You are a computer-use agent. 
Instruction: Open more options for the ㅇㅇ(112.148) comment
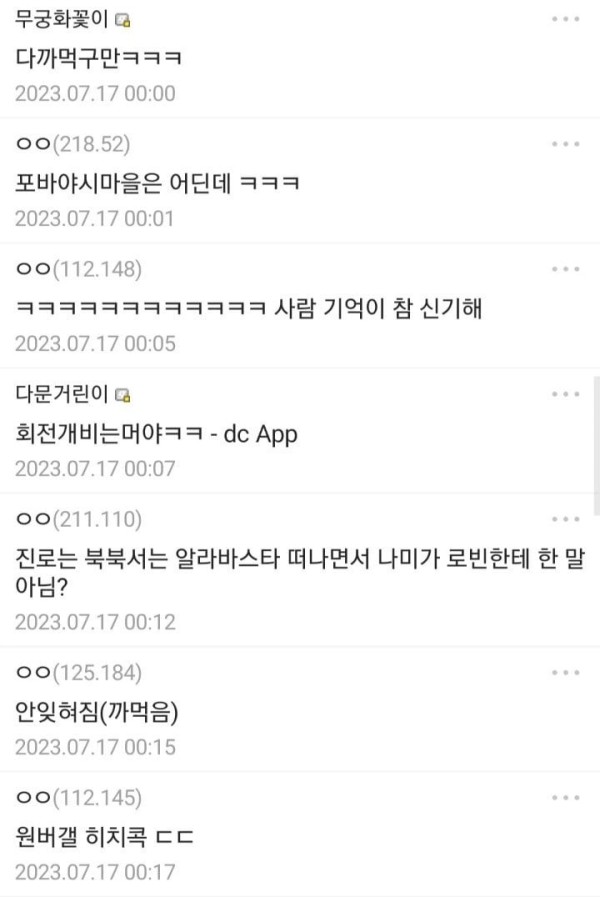click(565, 269)
